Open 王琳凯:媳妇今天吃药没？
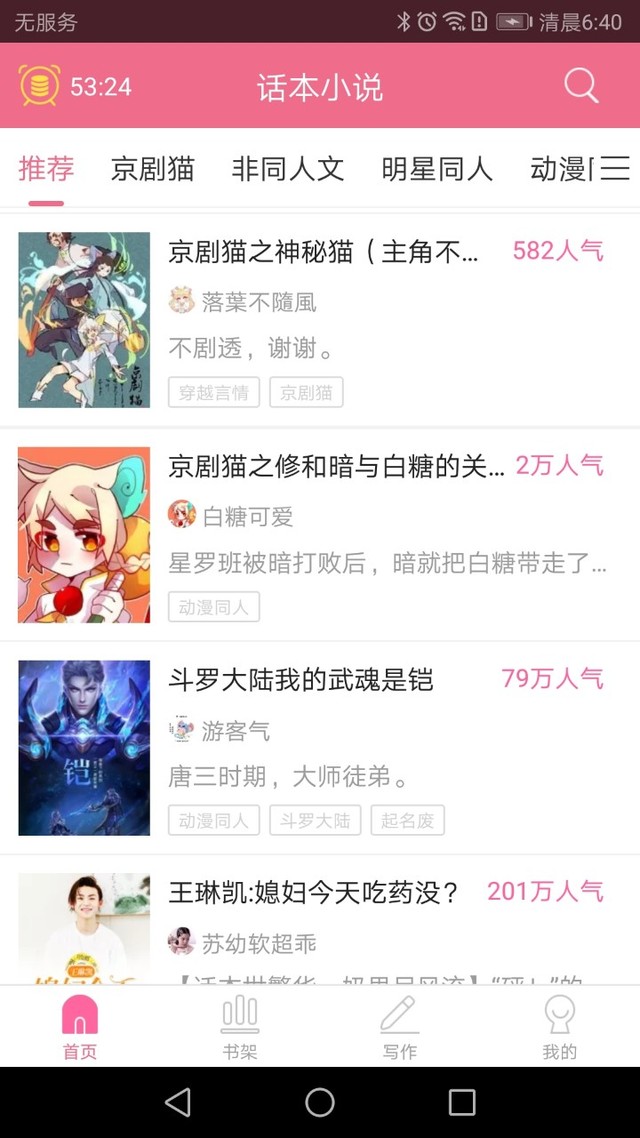 [x=314, y=893]
